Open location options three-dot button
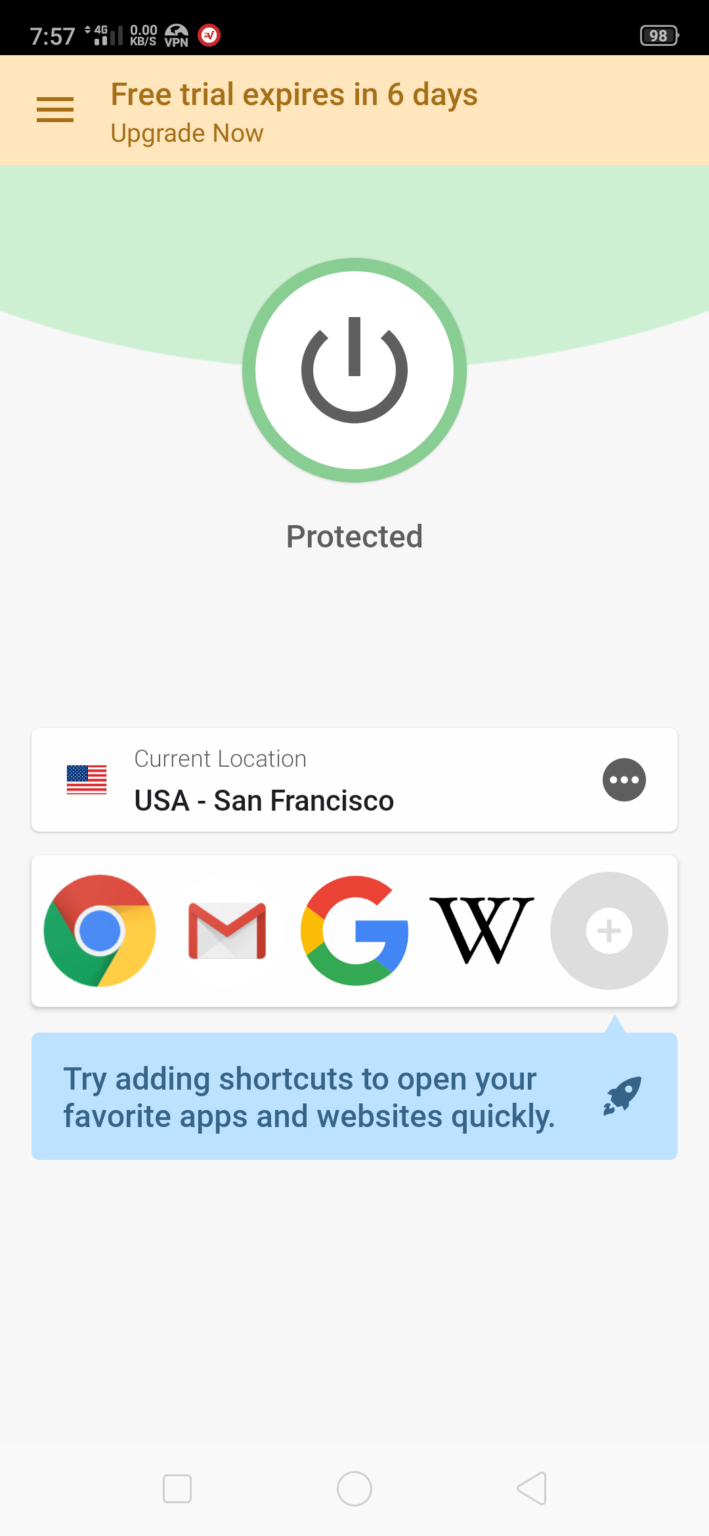The width and height of the screenshot is (709, 1536). tap(624, 780)
